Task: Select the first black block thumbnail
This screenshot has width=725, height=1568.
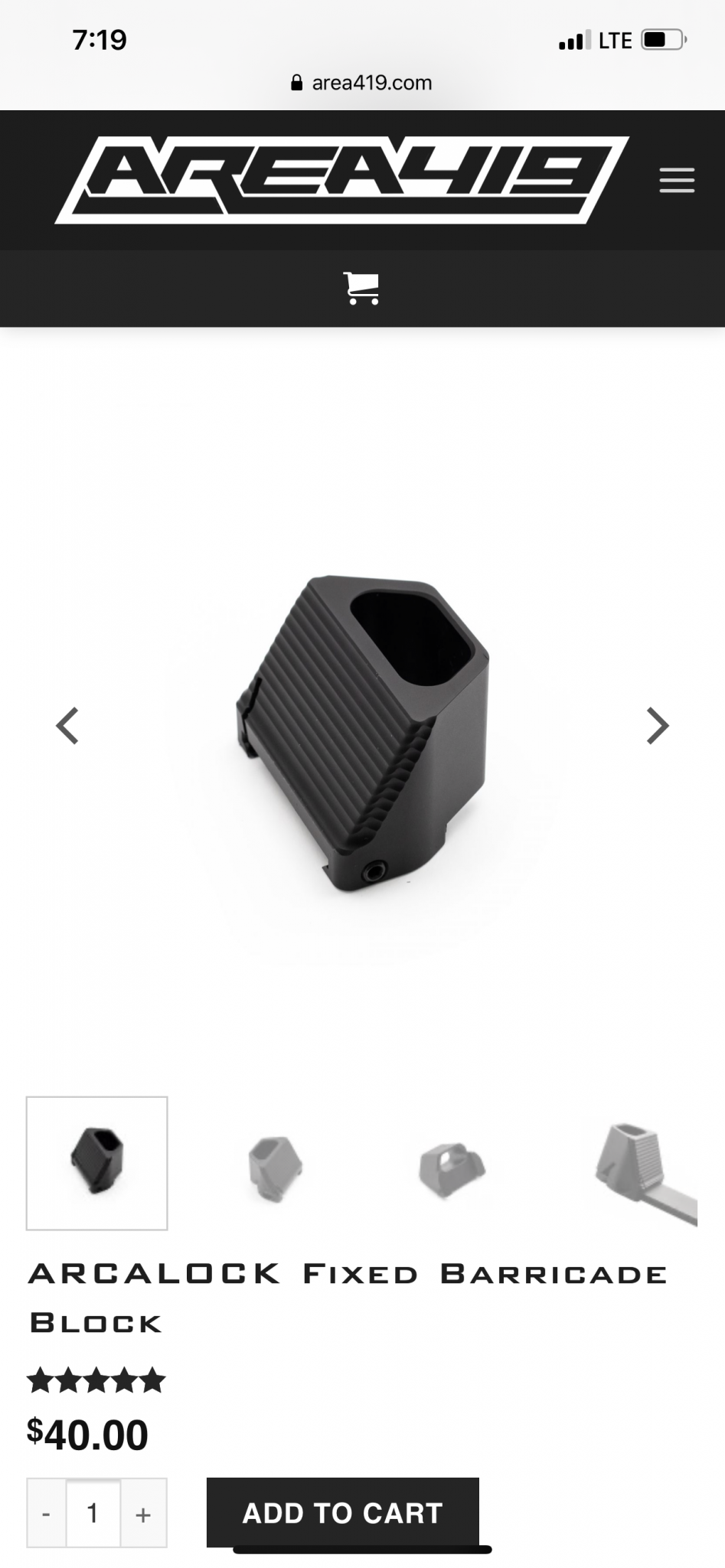Action: (x=97, y=1163)
